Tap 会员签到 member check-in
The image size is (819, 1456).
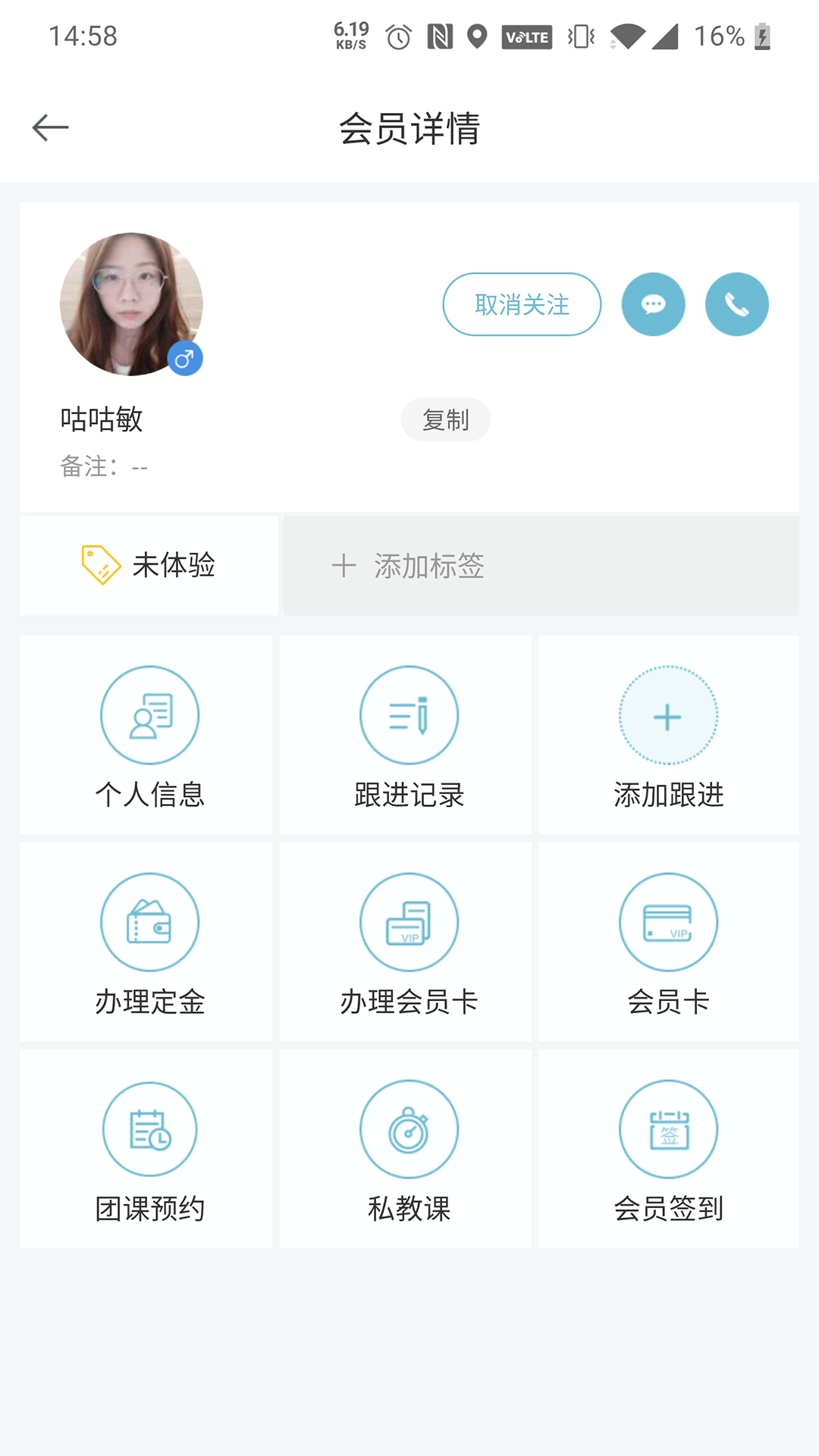[x=667, y=1149]
